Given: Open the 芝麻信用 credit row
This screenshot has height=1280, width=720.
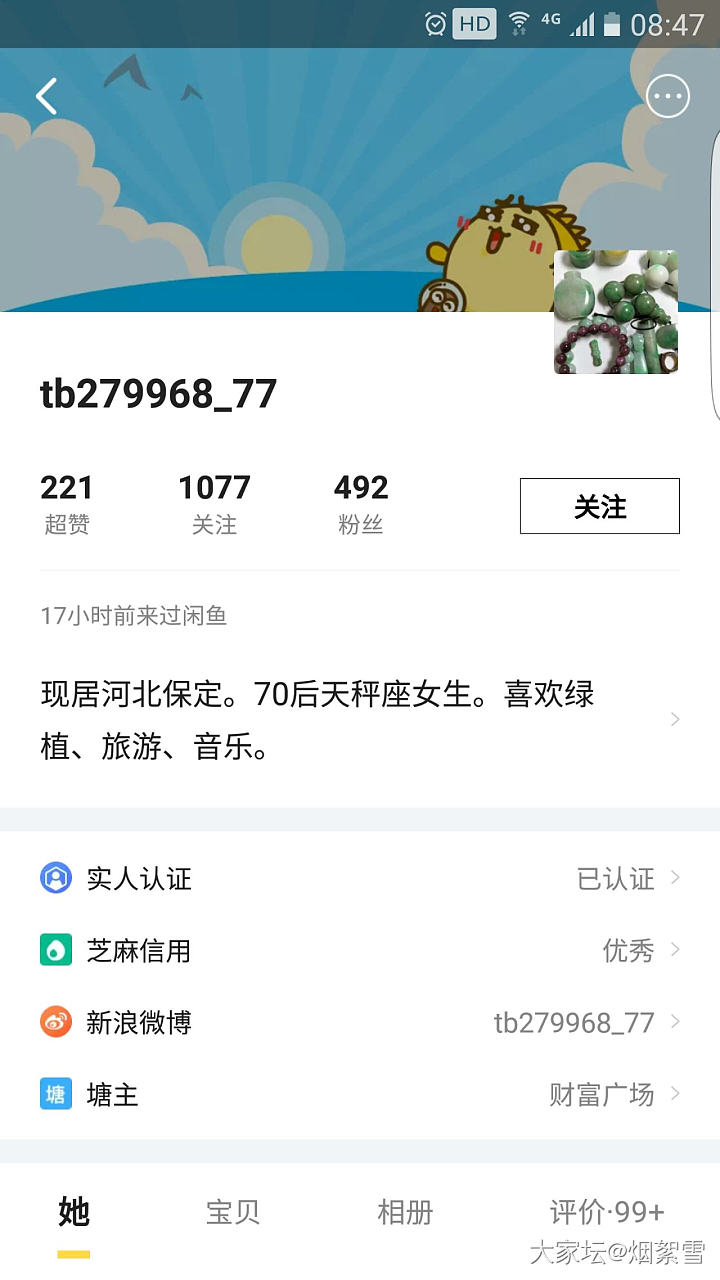Looking at the screenshot, I should pyautogui.click(x=360, y=950).
